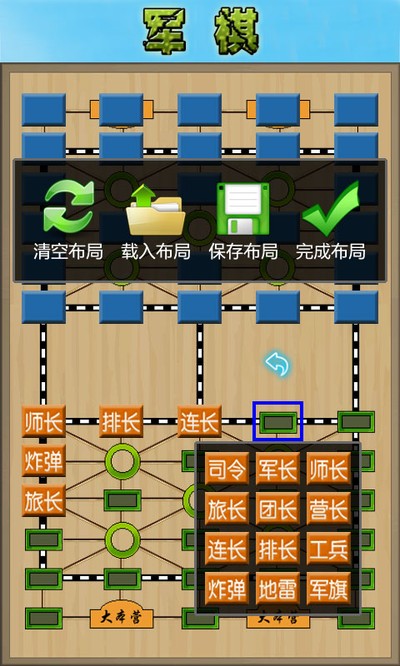Choose 工兵 piece
This screenshot has width=400, height=666.
(329, 549)
